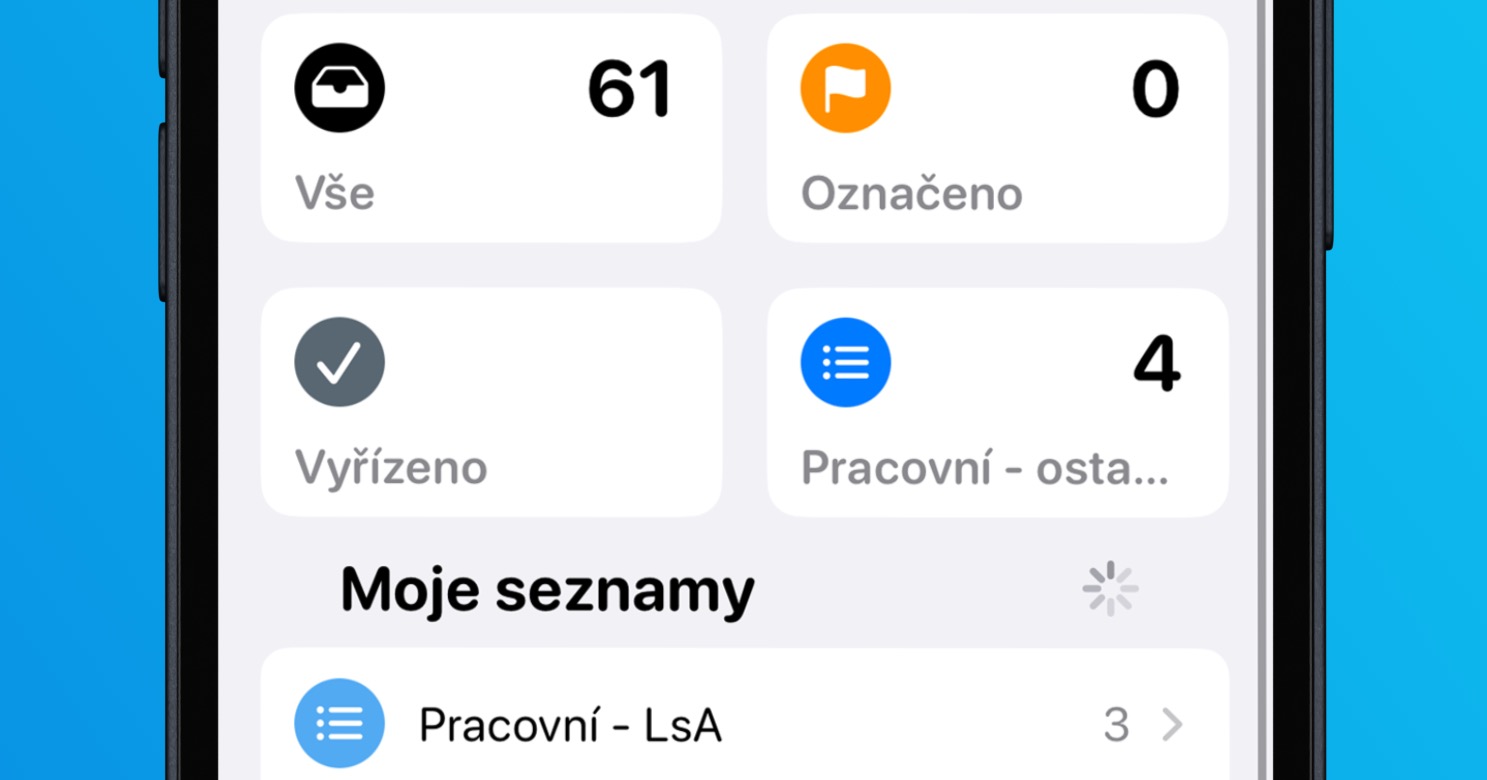Show the Vyřízeno completed reminders card
The width and height of the screenshot is (1487, 780).
491,402
